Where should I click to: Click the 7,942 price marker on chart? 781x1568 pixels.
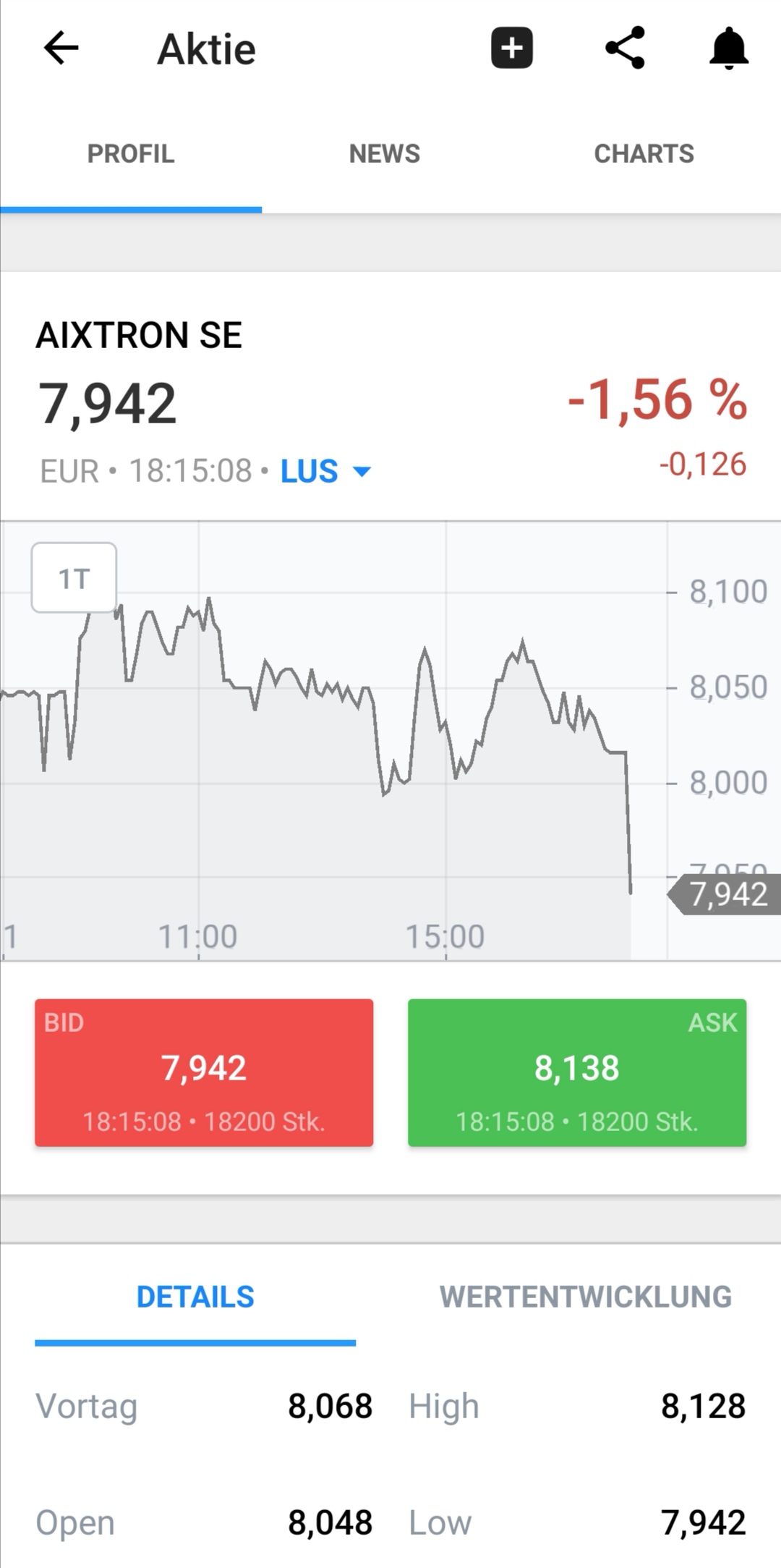pos(725,894)
